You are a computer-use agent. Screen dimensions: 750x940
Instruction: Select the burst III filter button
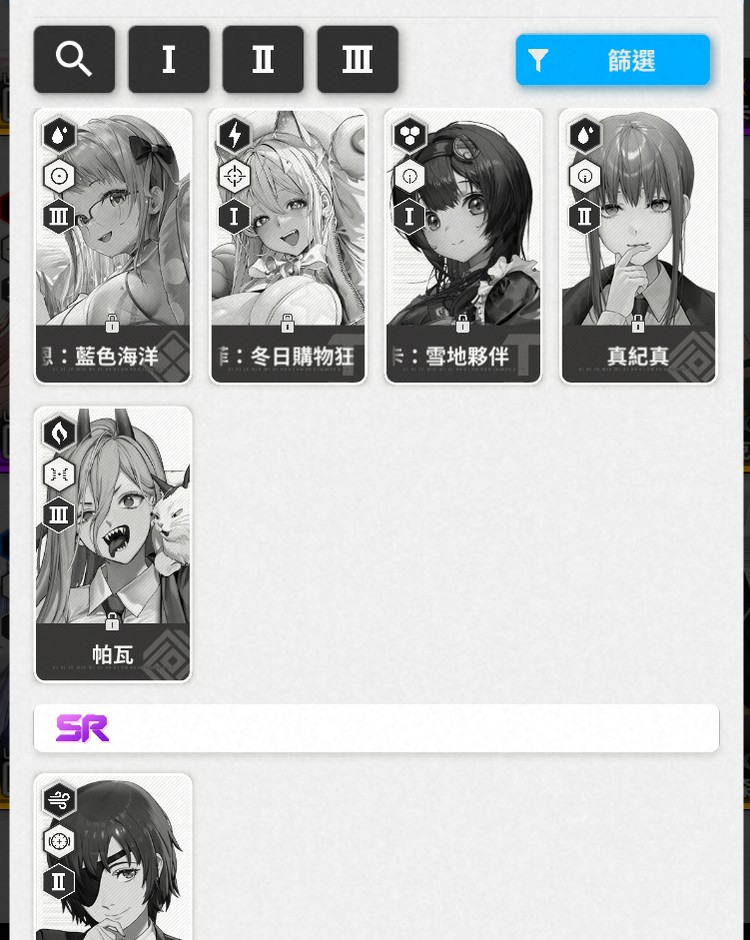click(x=357, y=60)
